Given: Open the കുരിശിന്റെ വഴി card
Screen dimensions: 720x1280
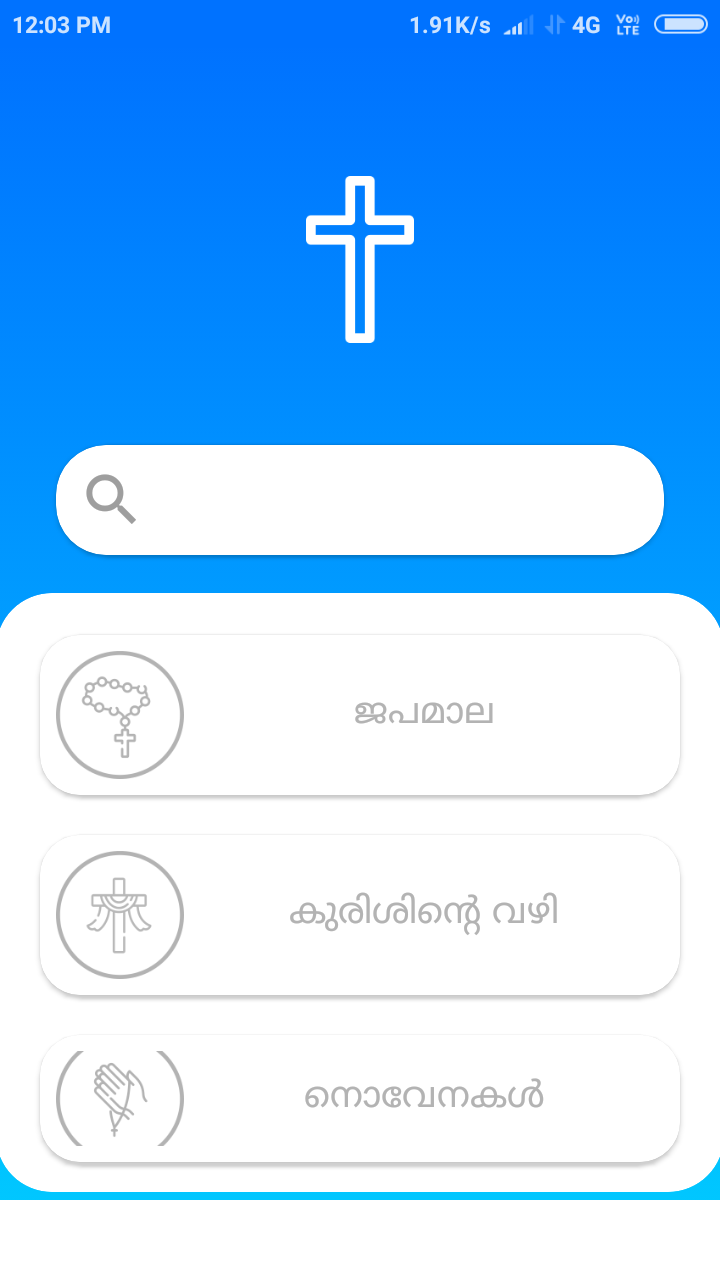Looking at the screenshot, I should [x=360, y=915].
